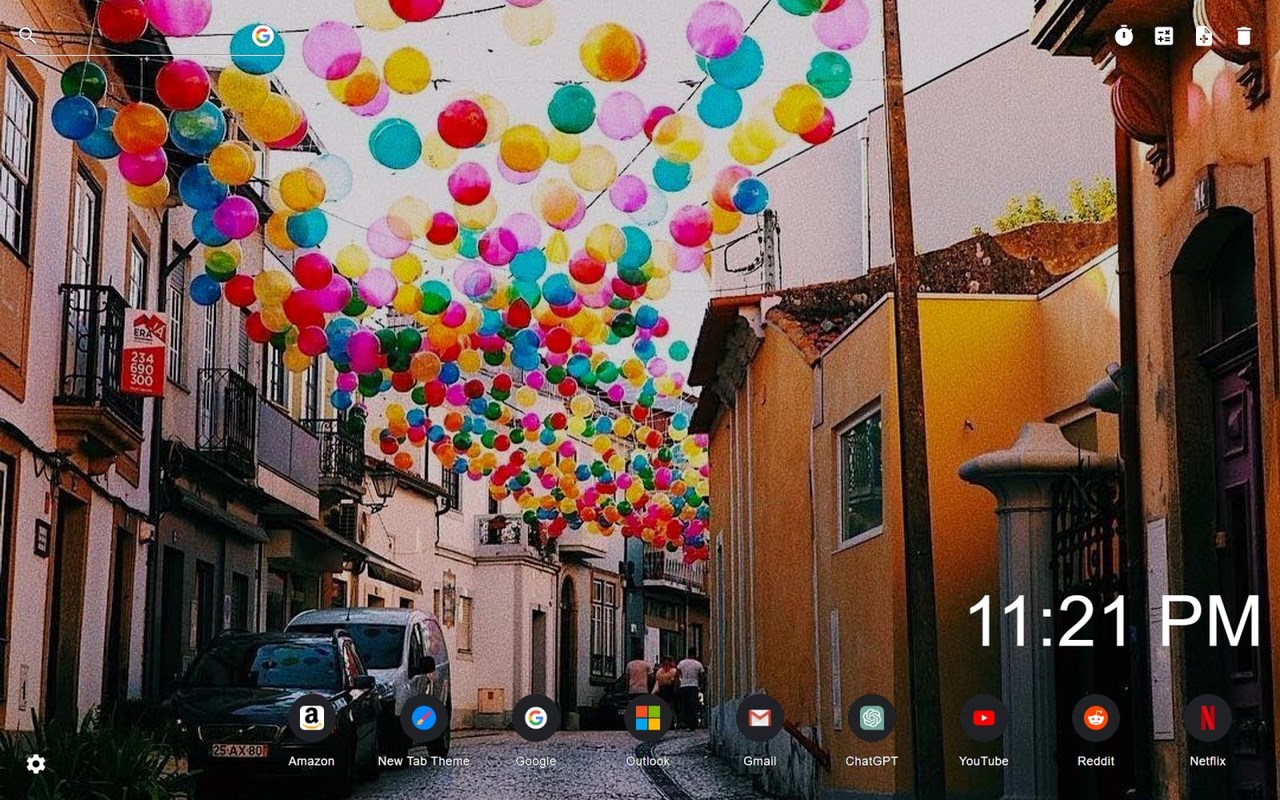Open the settings gear
Screen dimensions: 1280x800
(36, 764)
